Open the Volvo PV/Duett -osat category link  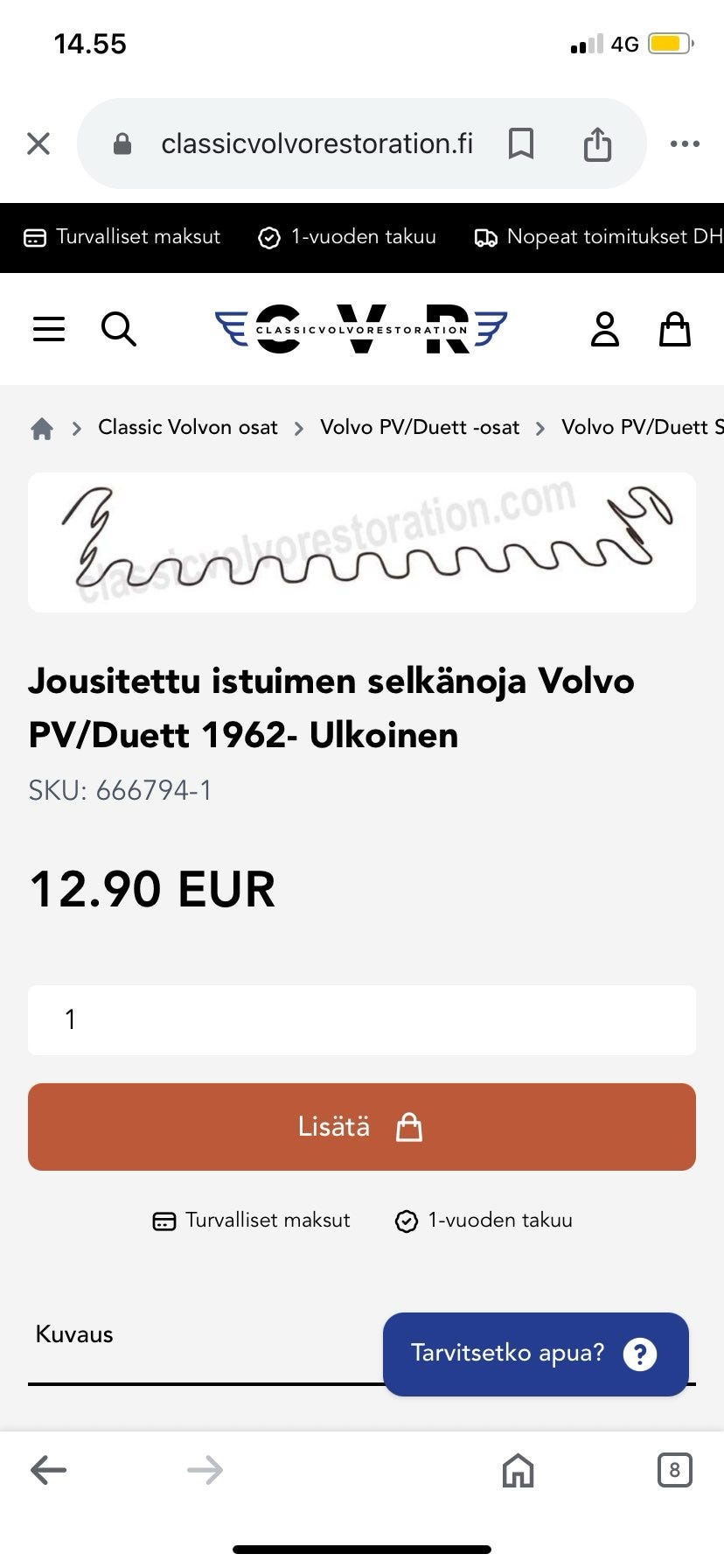(421, 428)
